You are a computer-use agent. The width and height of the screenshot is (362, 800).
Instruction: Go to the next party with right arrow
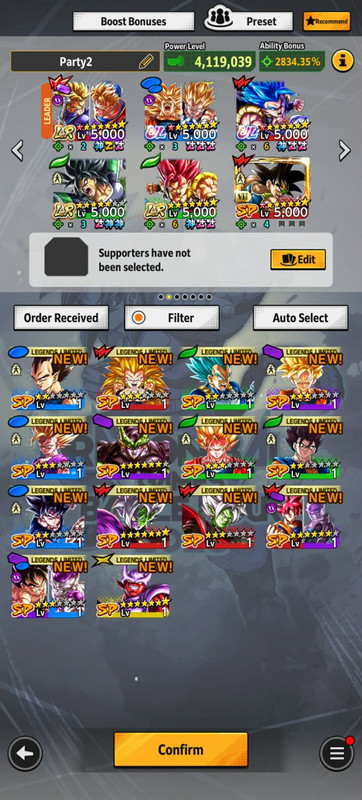coord(345,151)
